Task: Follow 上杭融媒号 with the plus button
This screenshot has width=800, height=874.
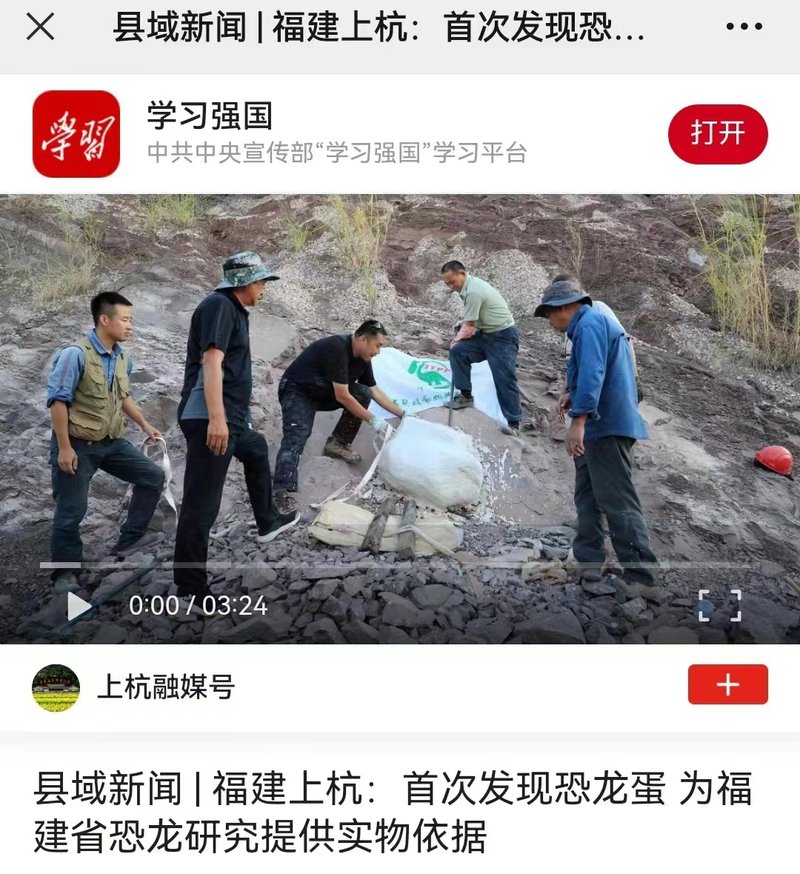Action: coord(727,684)
